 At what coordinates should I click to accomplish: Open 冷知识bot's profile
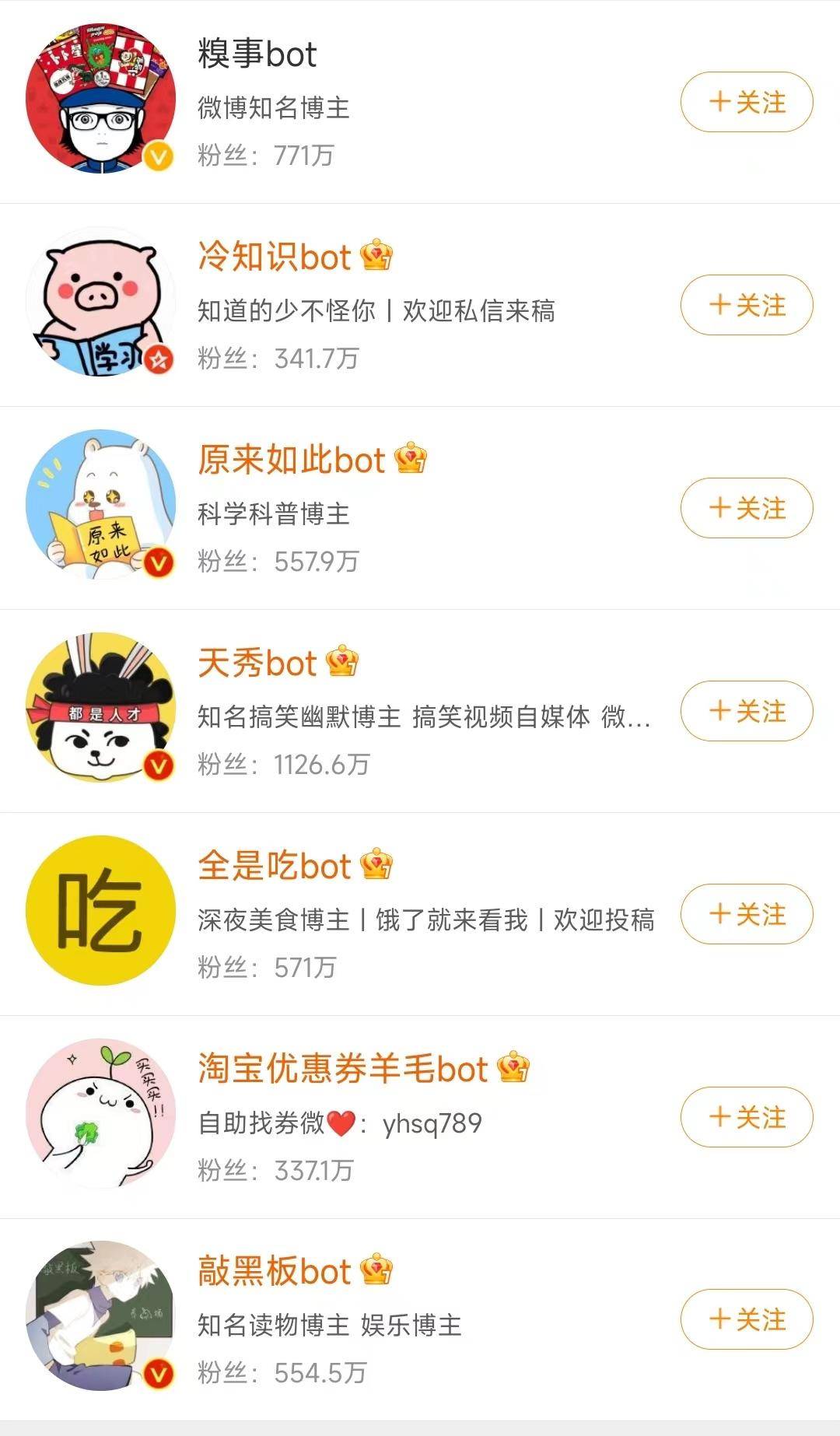click(x=274, y=257)
